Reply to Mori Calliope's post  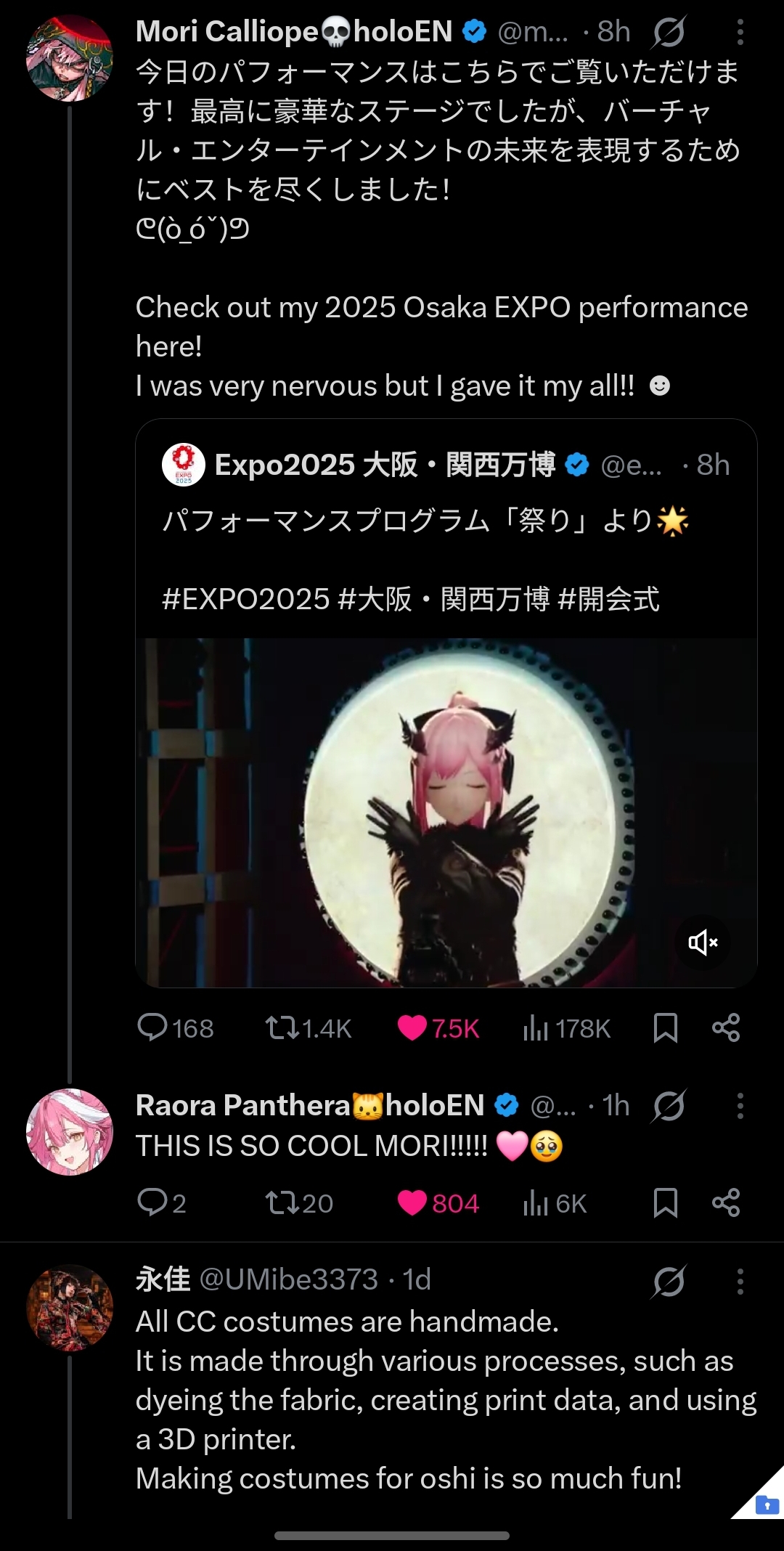pyautogui.click(x=153, y=1028)
